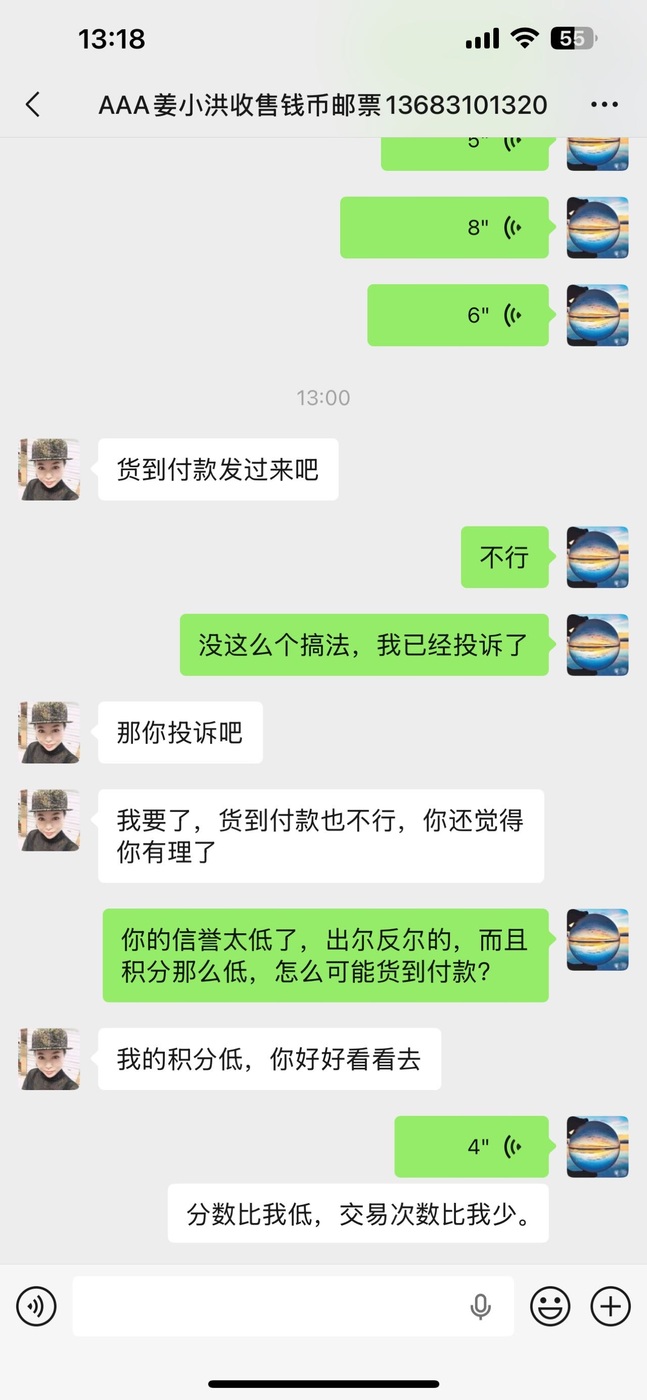Go back to the chat list
The image size is (647, 1400).
click(33, 104)
